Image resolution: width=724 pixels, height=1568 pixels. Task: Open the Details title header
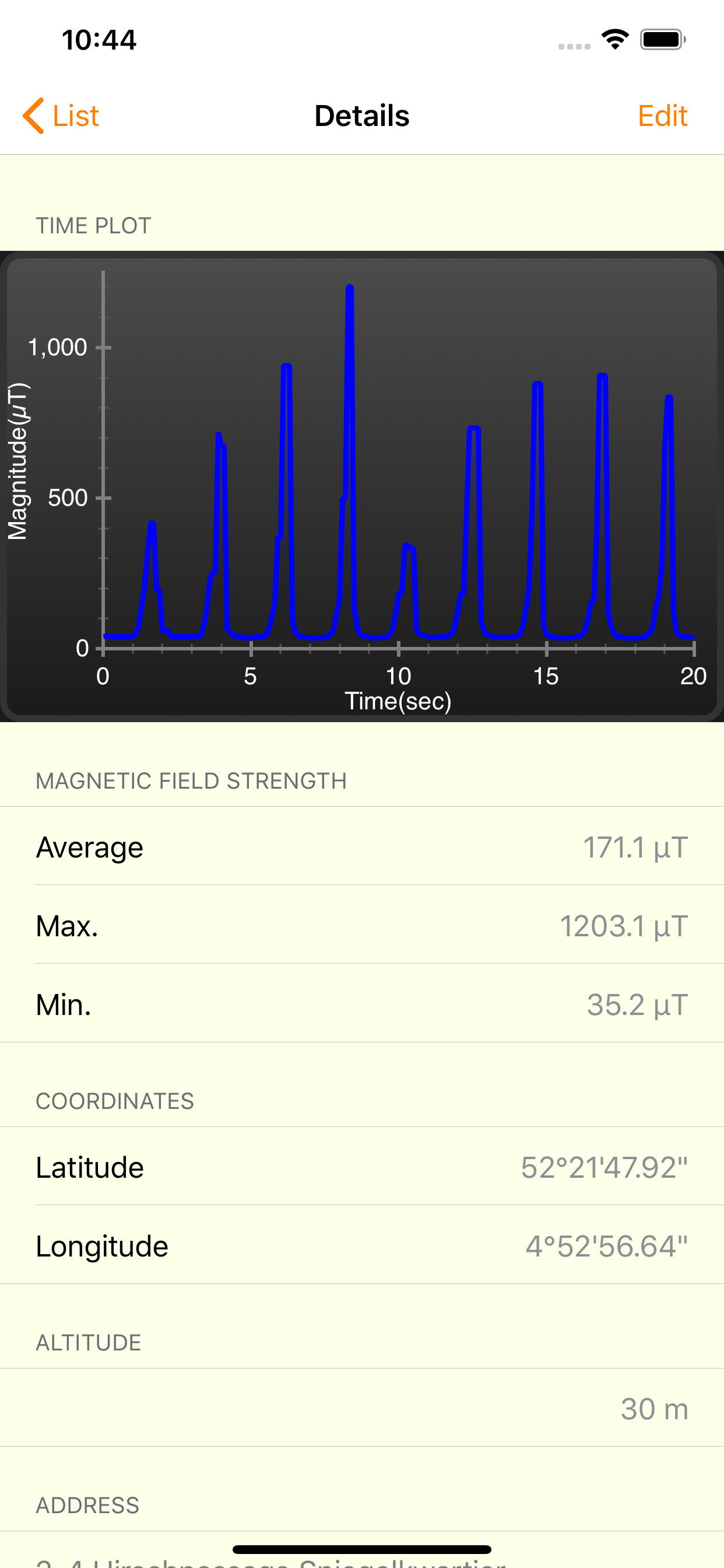(361, 115)
